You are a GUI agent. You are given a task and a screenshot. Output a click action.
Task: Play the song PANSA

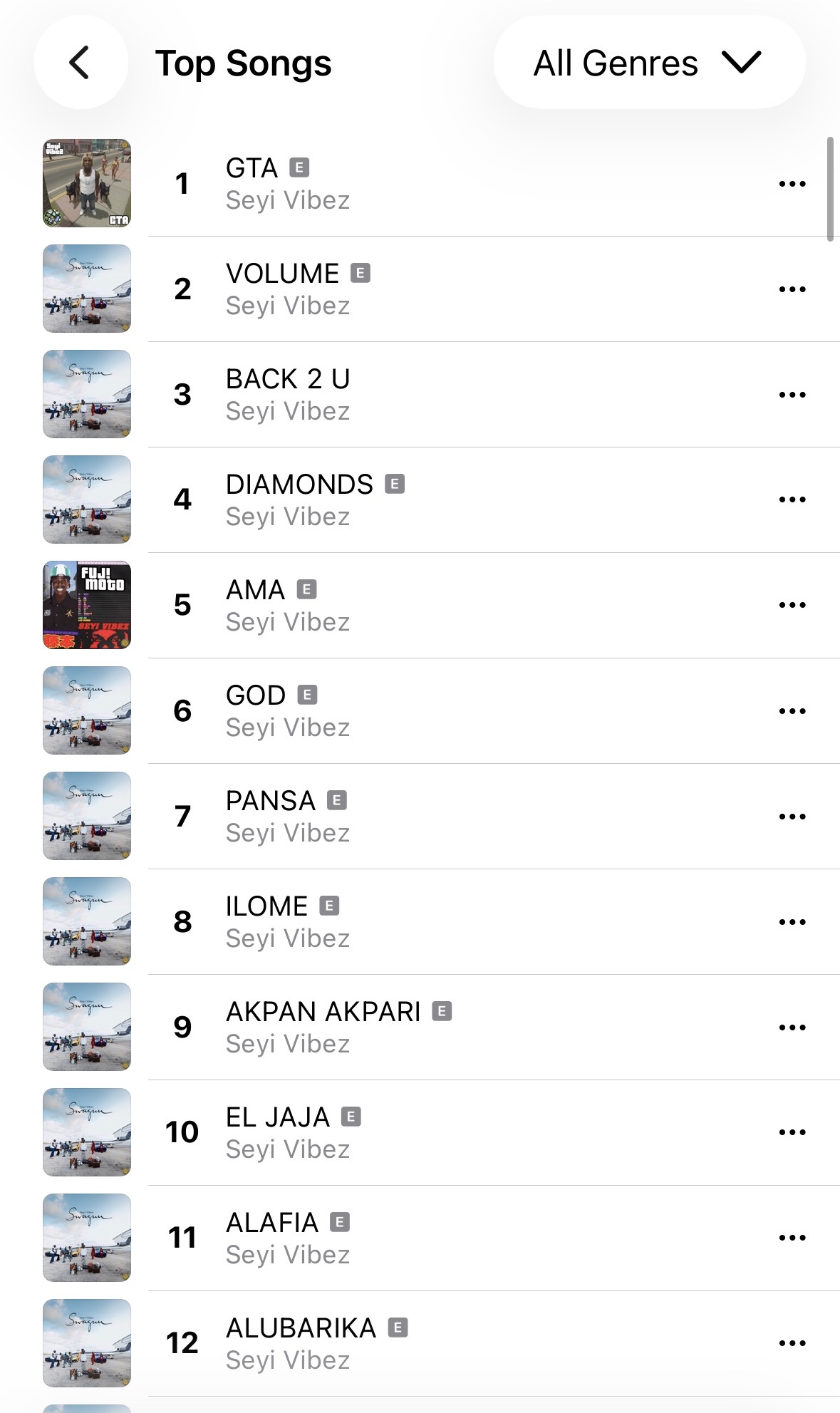pyautogui.click(x=441, y=816)
